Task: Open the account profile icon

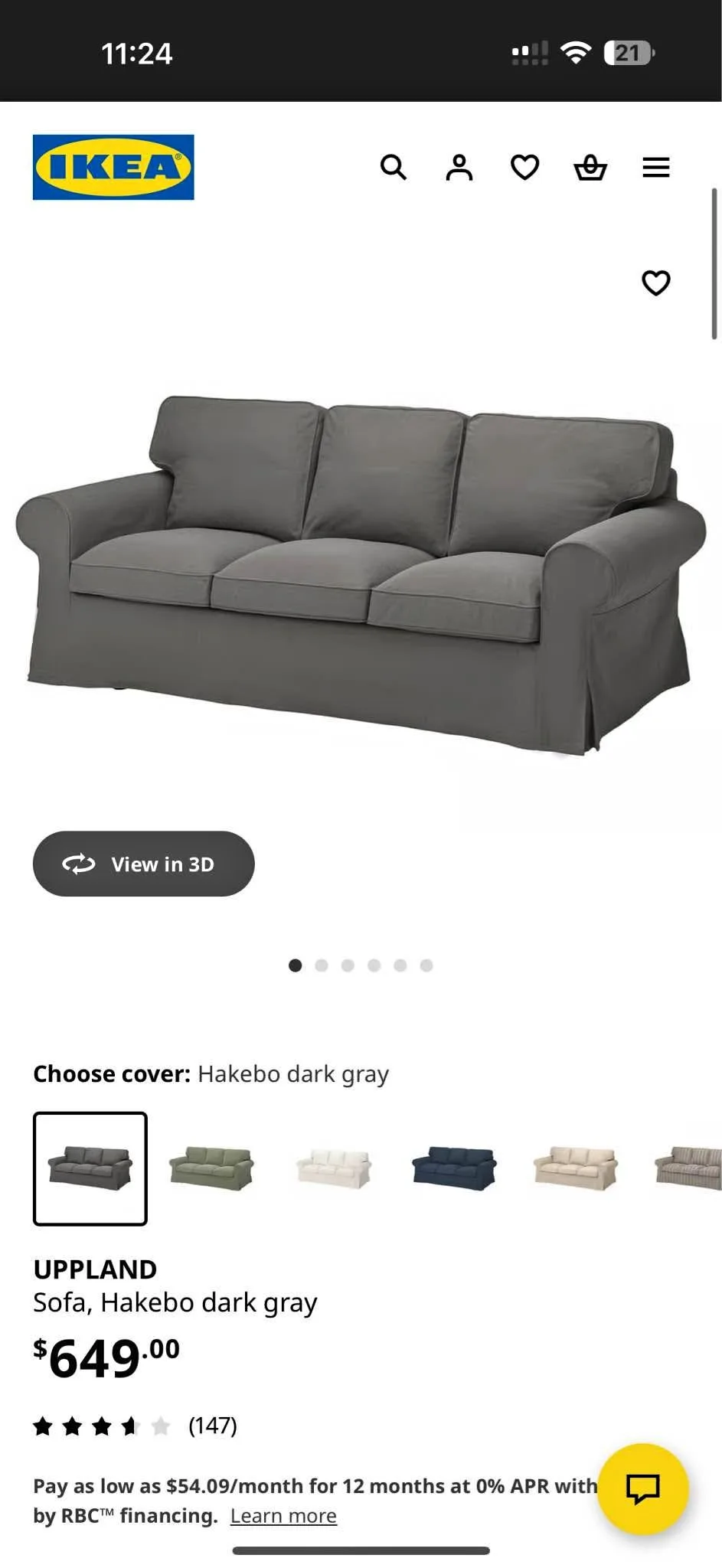Action: (x=459, y=167)
